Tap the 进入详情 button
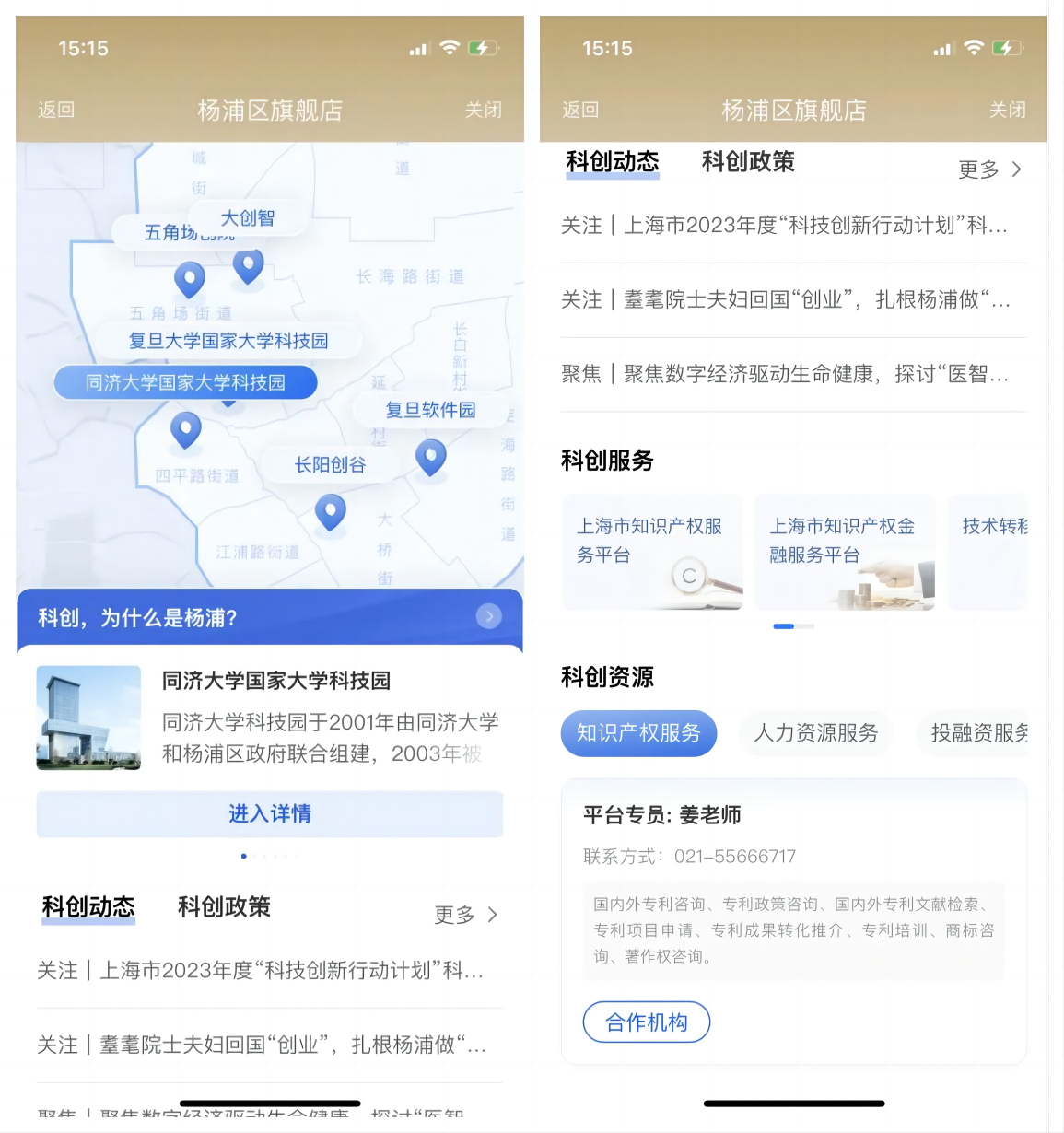 270,814
